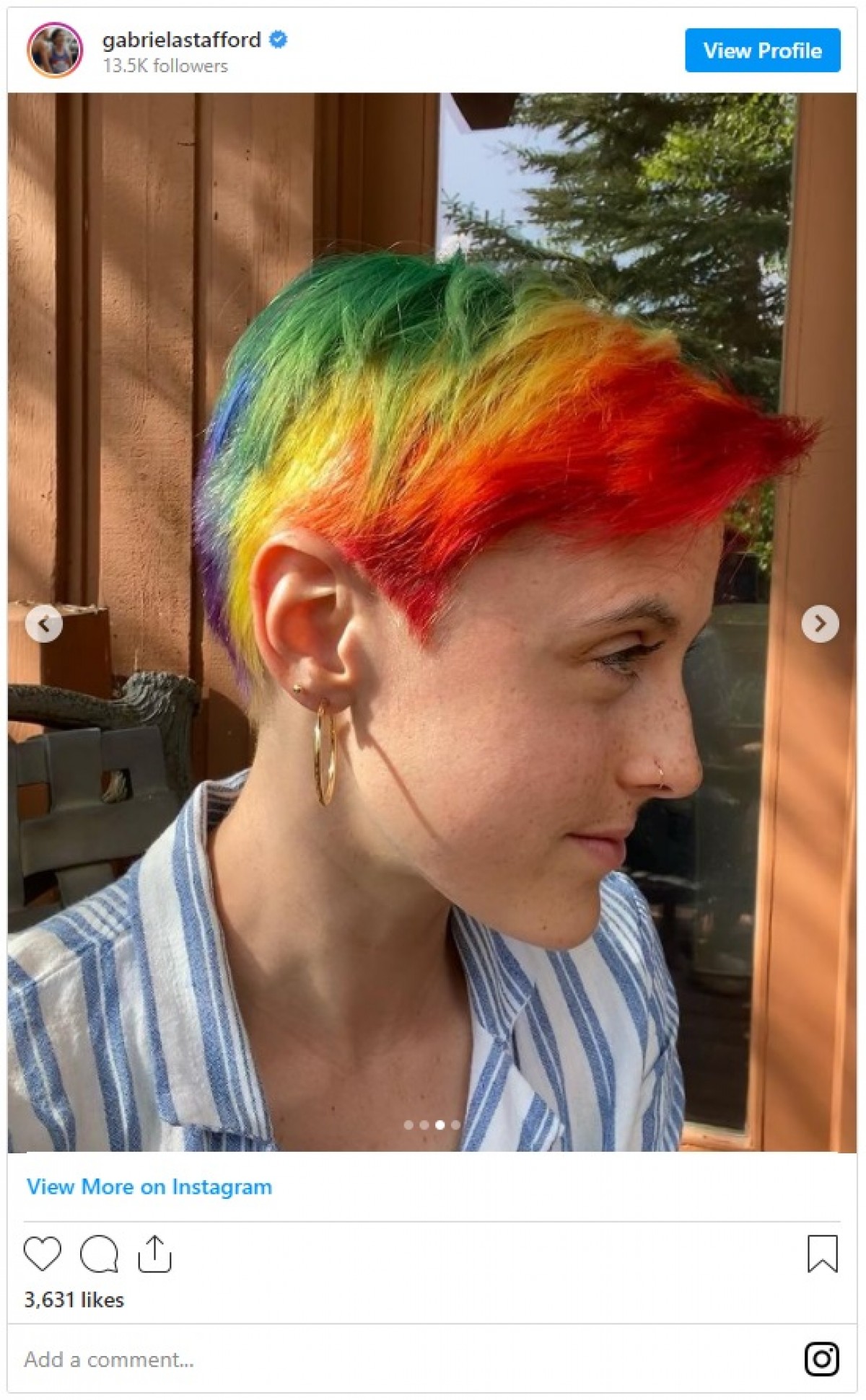Open the Instagram logo icon
The height and width of the screenshot is (1400, 866).
[x=821, y=1359]
